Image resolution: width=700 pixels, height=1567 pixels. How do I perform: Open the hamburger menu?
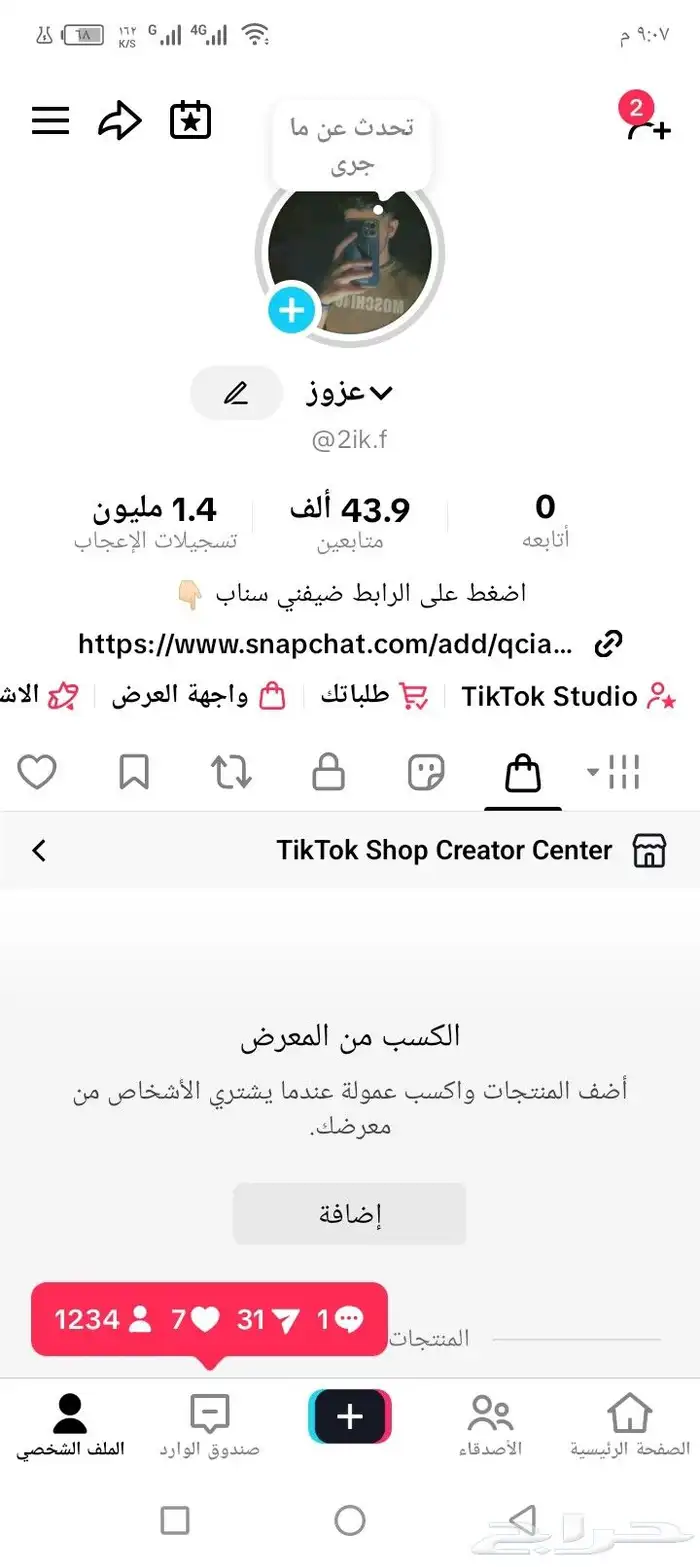coord(51,122)
